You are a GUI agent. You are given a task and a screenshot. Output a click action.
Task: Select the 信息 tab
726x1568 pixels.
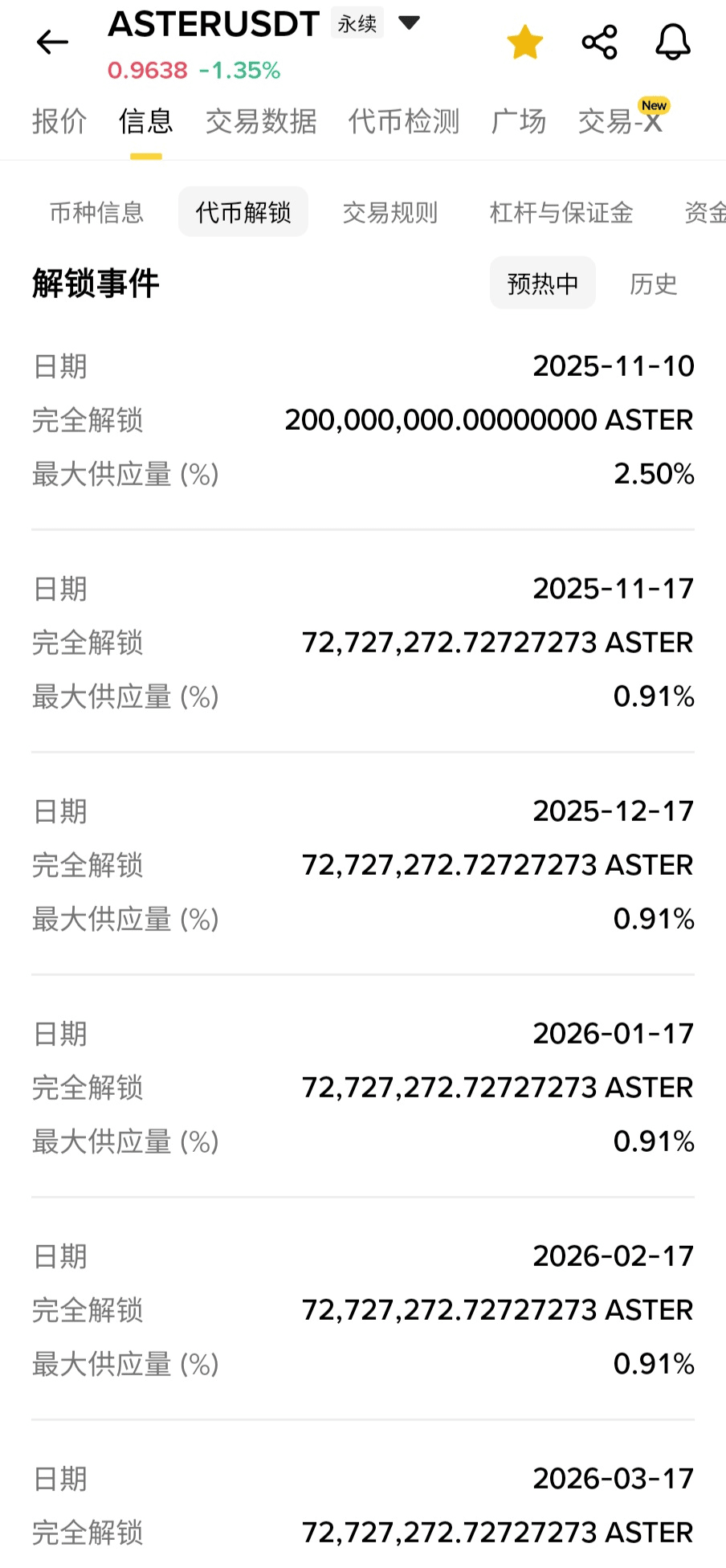[x=145, y=121]
